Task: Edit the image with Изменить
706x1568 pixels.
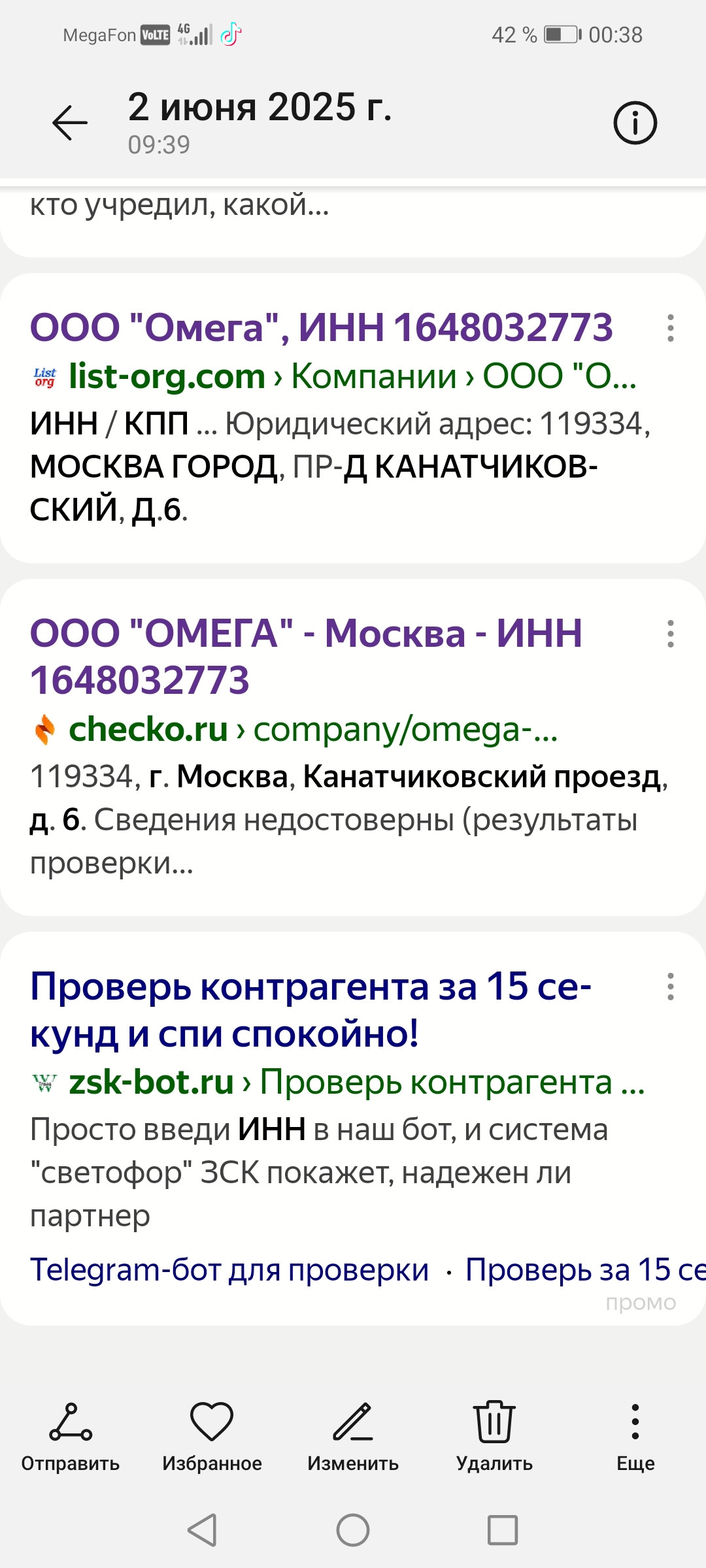Action: [x=353, y=1437]
